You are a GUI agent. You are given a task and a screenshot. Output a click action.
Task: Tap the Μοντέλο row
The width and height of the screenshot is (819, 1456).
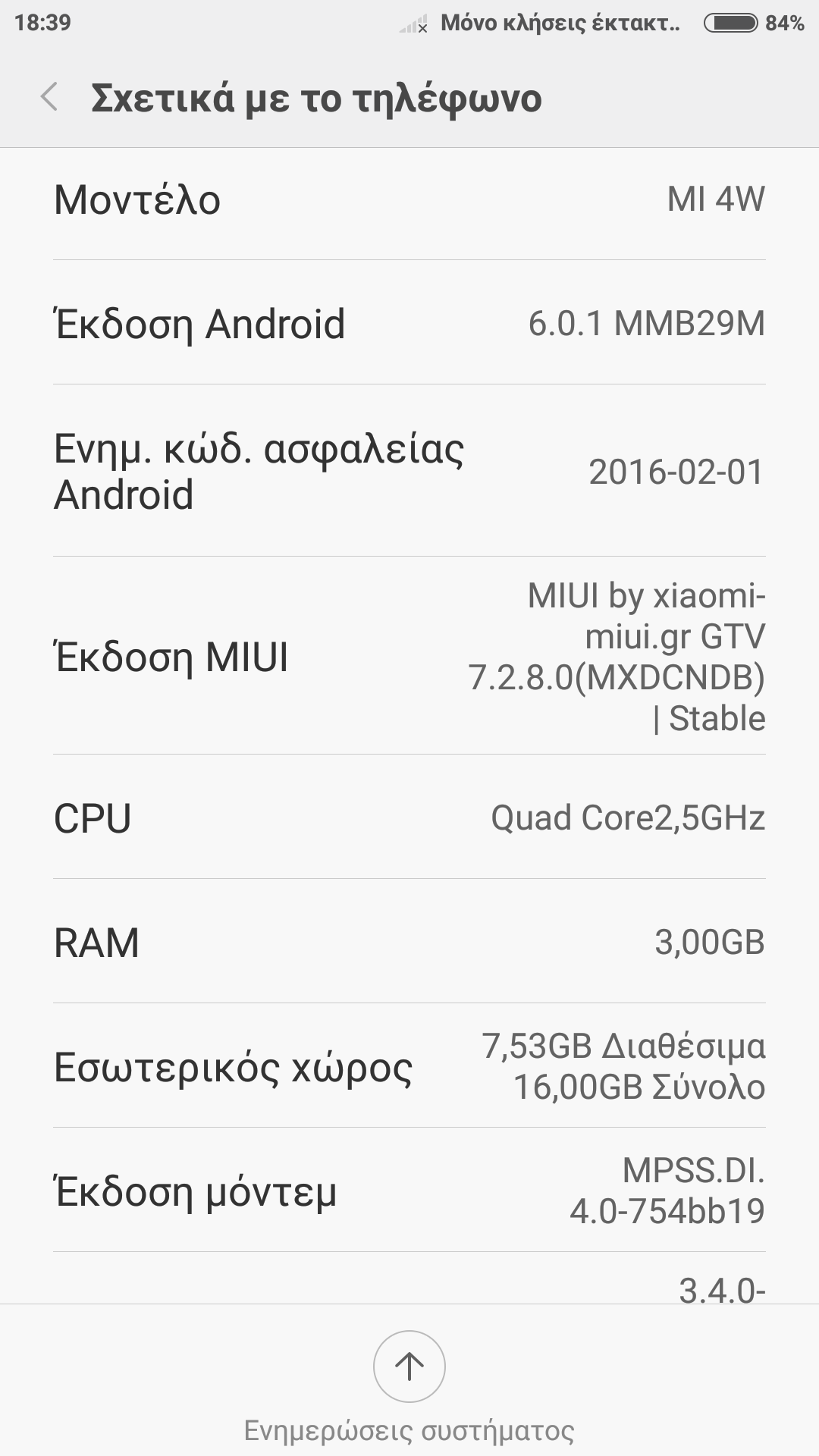(x=409, y=200)
